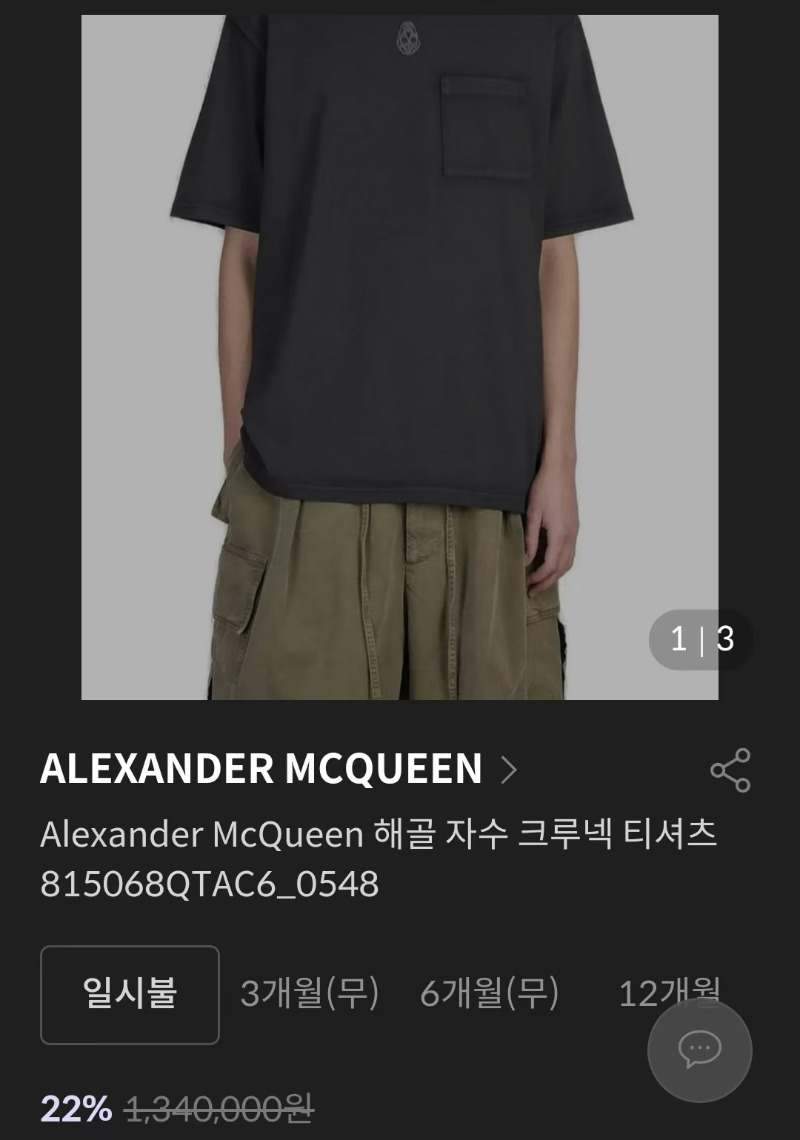
Task: Select the 3개월(무) installment option
Action: click(x=310, y=994)
